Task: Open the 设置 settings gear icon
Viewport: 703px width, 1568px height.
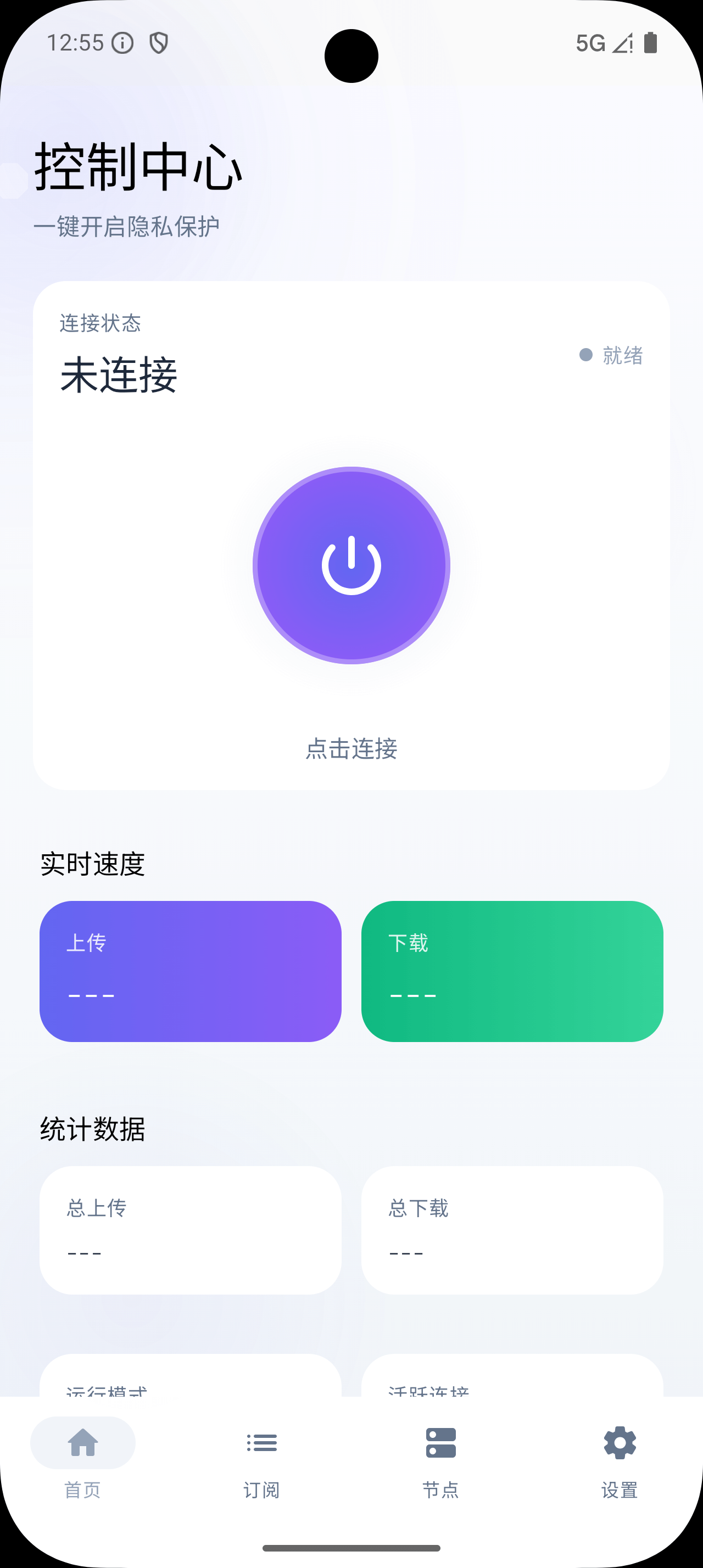Action: (619, 1443)
